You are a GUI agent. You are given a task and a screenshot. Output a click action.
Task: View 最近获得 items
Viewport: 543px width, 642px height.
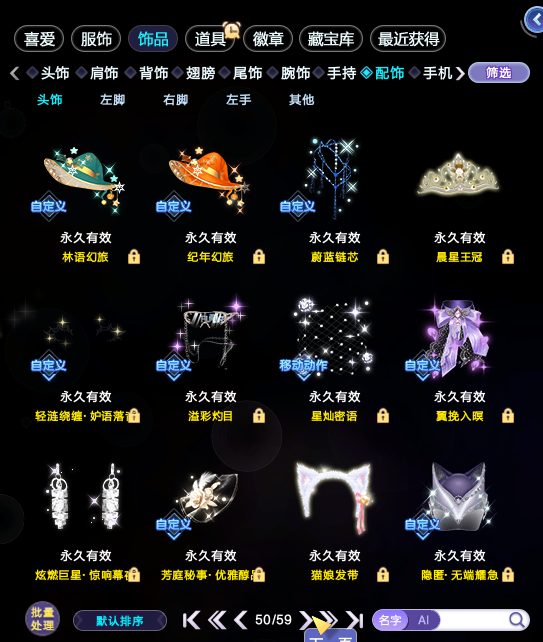click(x=408, y=39)
